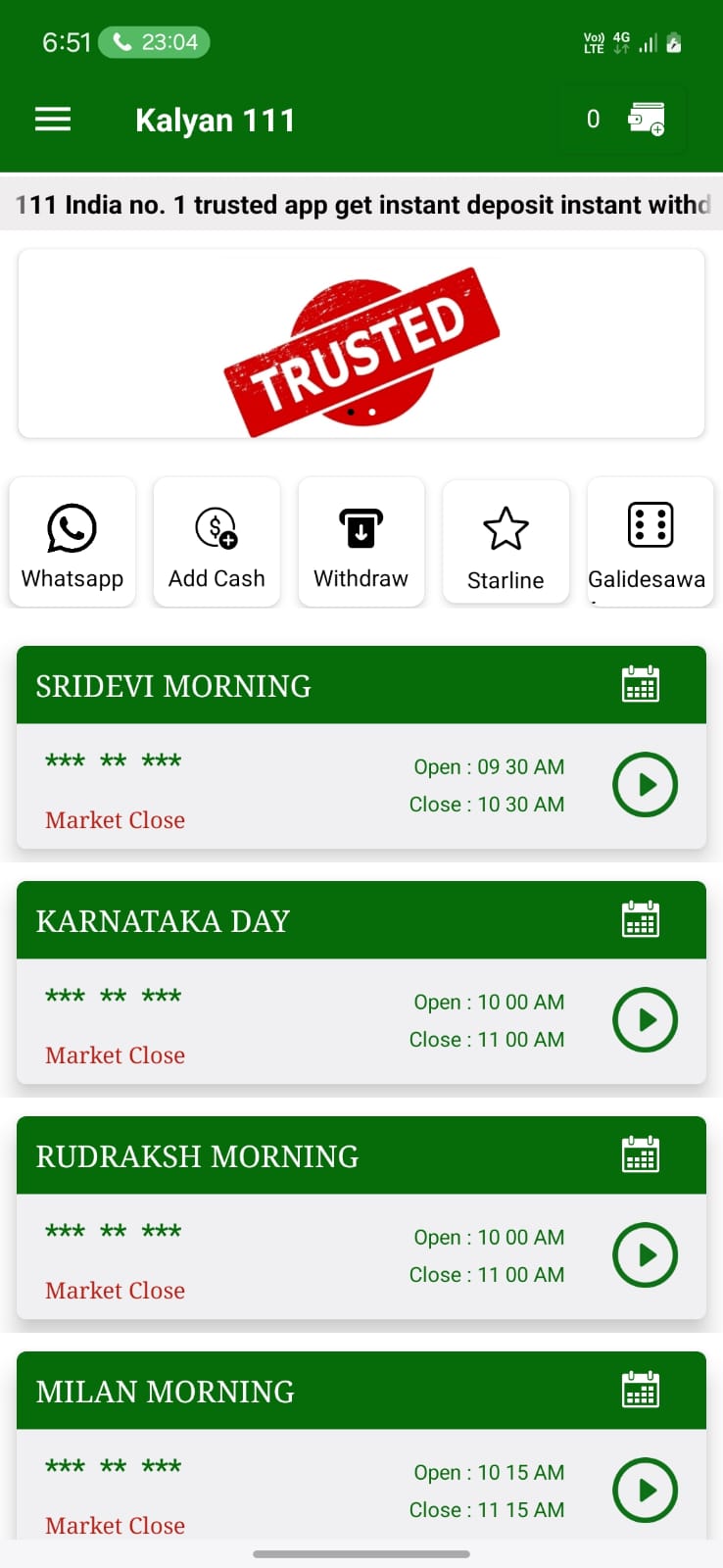Open the wallet balance icon
This screenshot has height=1568, width=723.
(646, 120)
